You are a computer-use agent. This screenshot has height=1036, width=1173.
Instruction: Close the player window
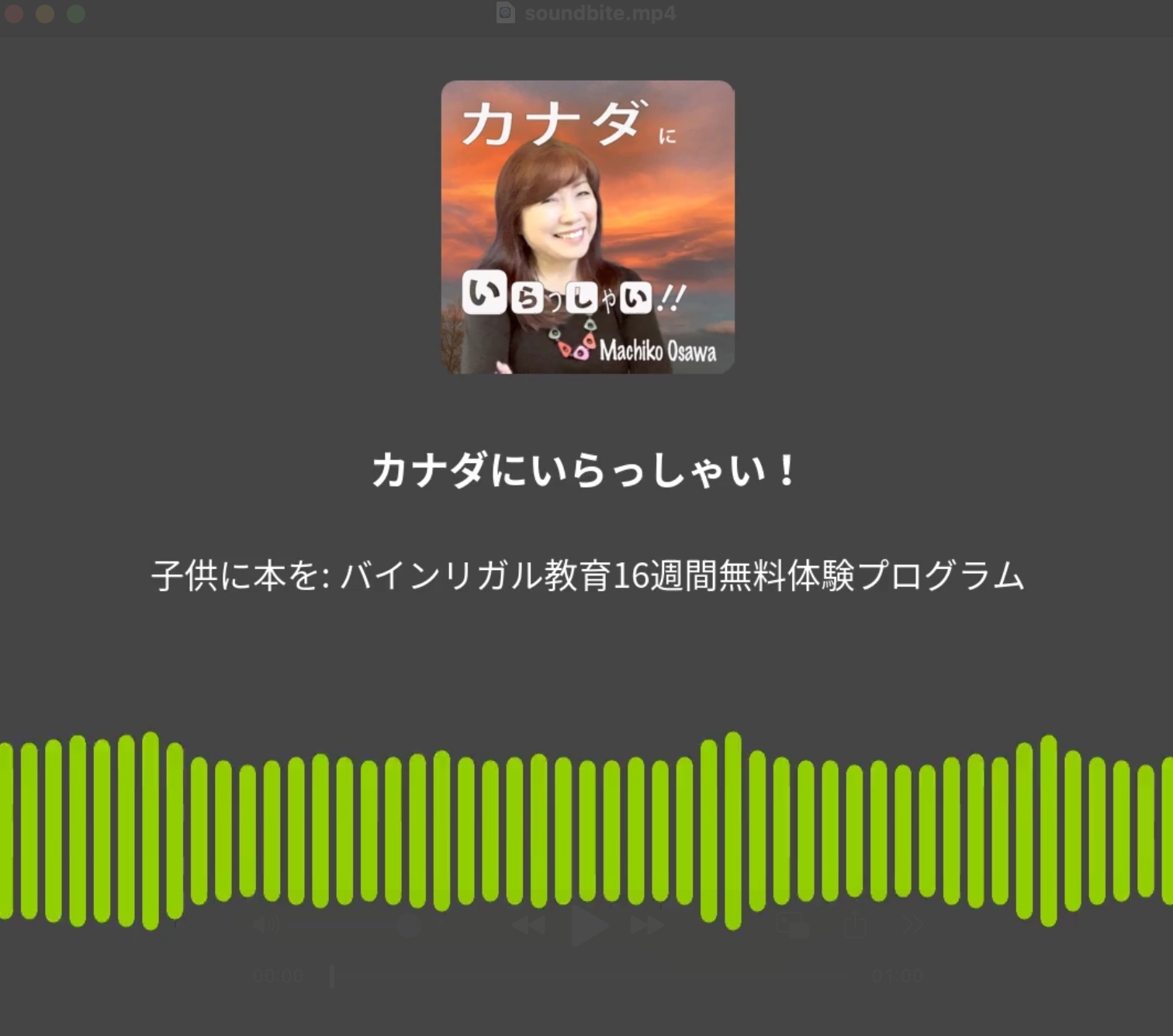[x=14, y=14]
